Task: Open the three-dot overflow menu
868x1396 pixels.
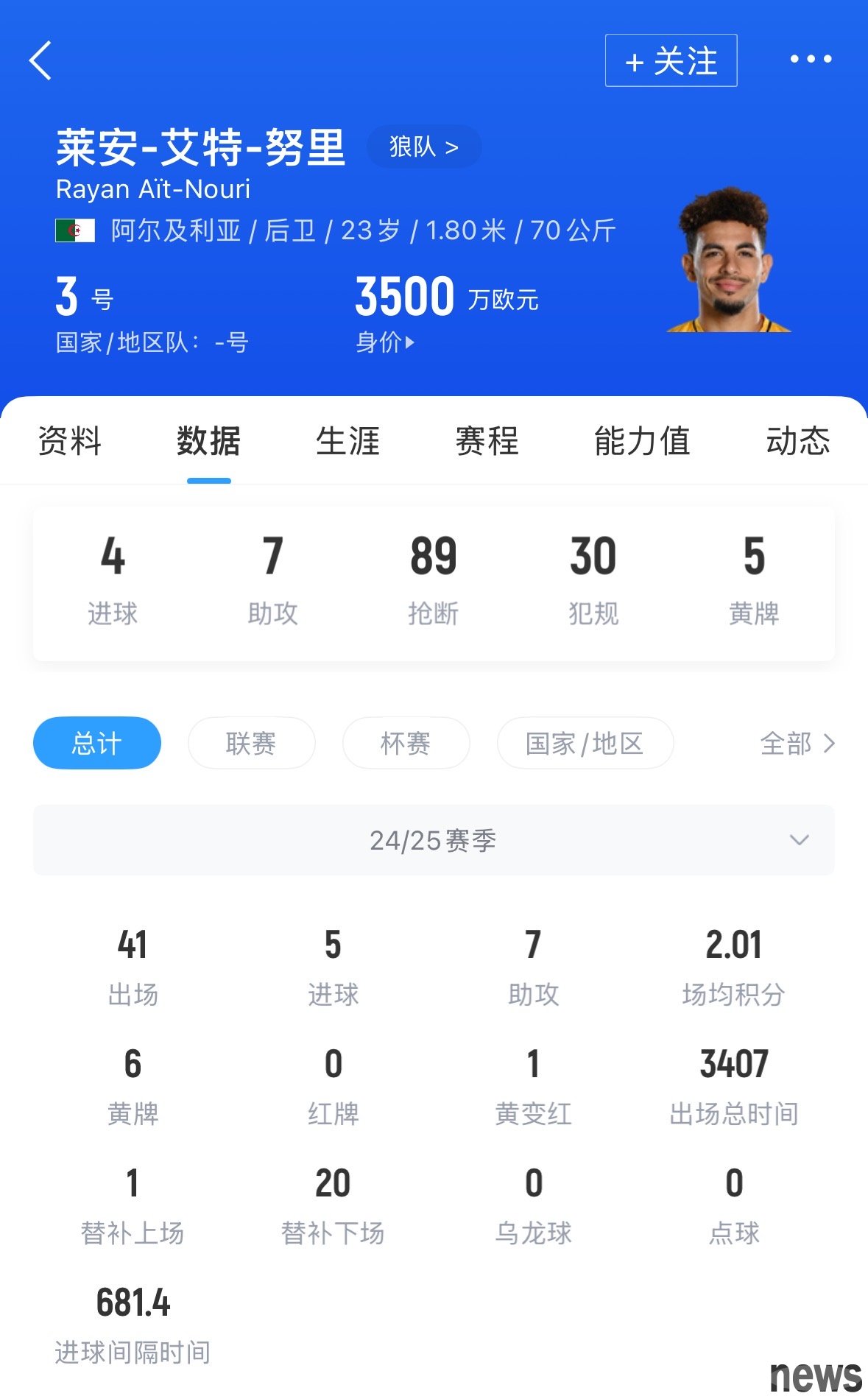Action: click(x=811, y=59)
